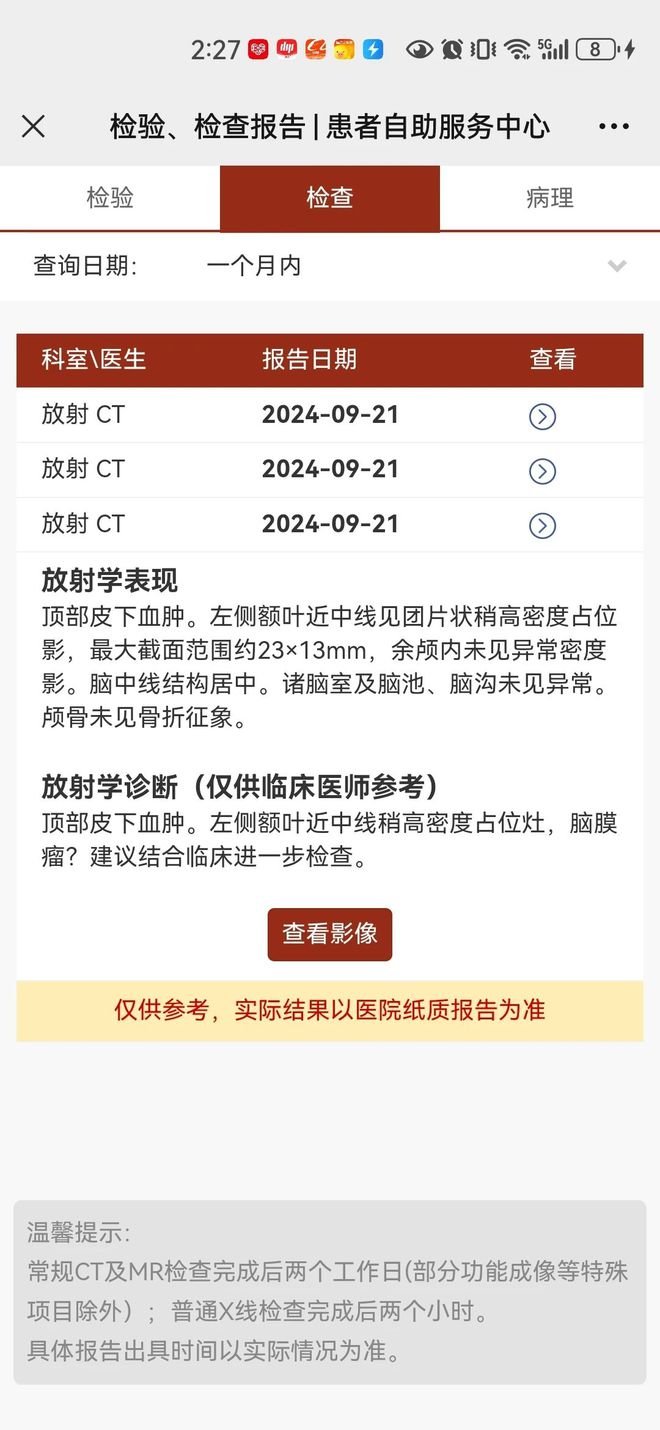Switch to the 病理 tab
Screen dimensions: 660x1430
coord(550,198)
